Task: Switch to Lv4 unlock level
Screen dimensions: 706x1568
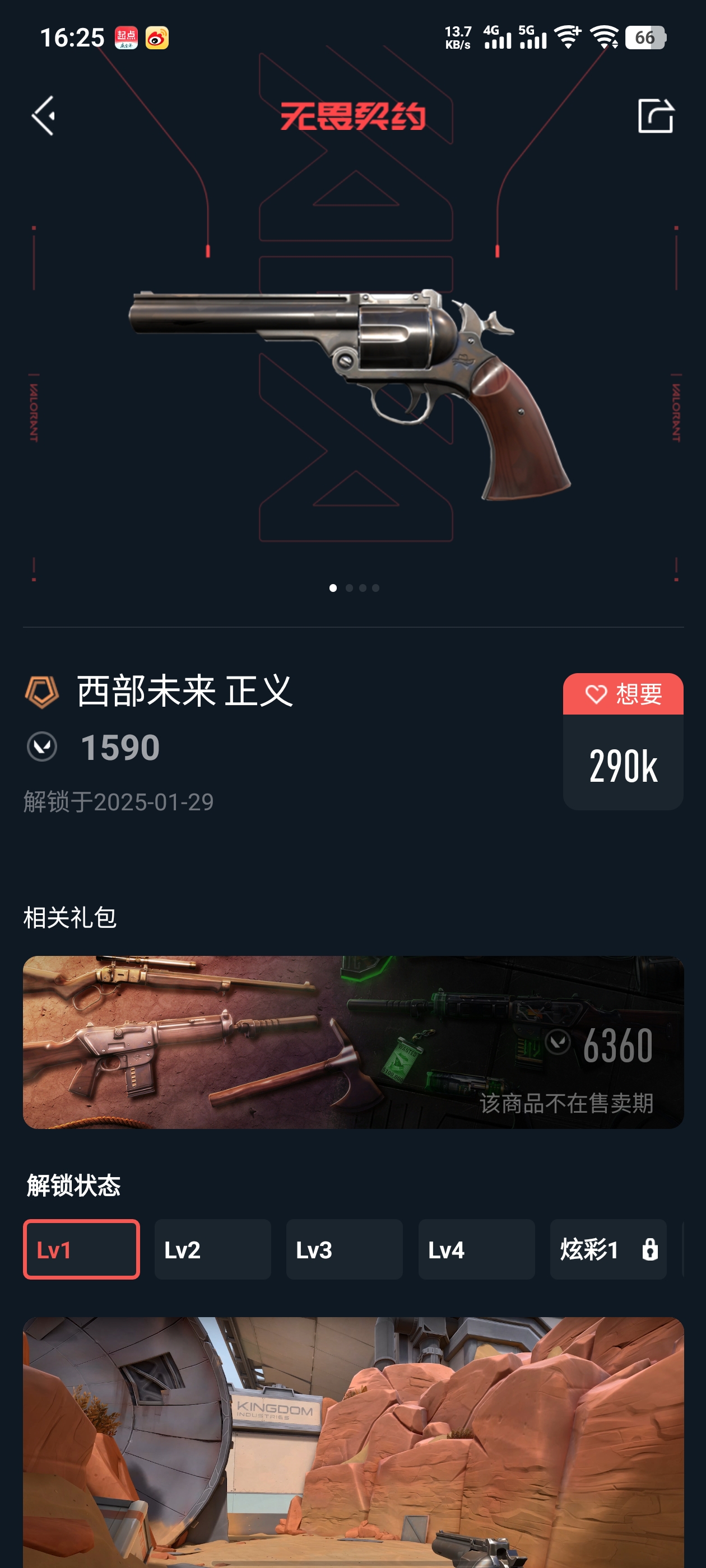Action: [476, 1249]
